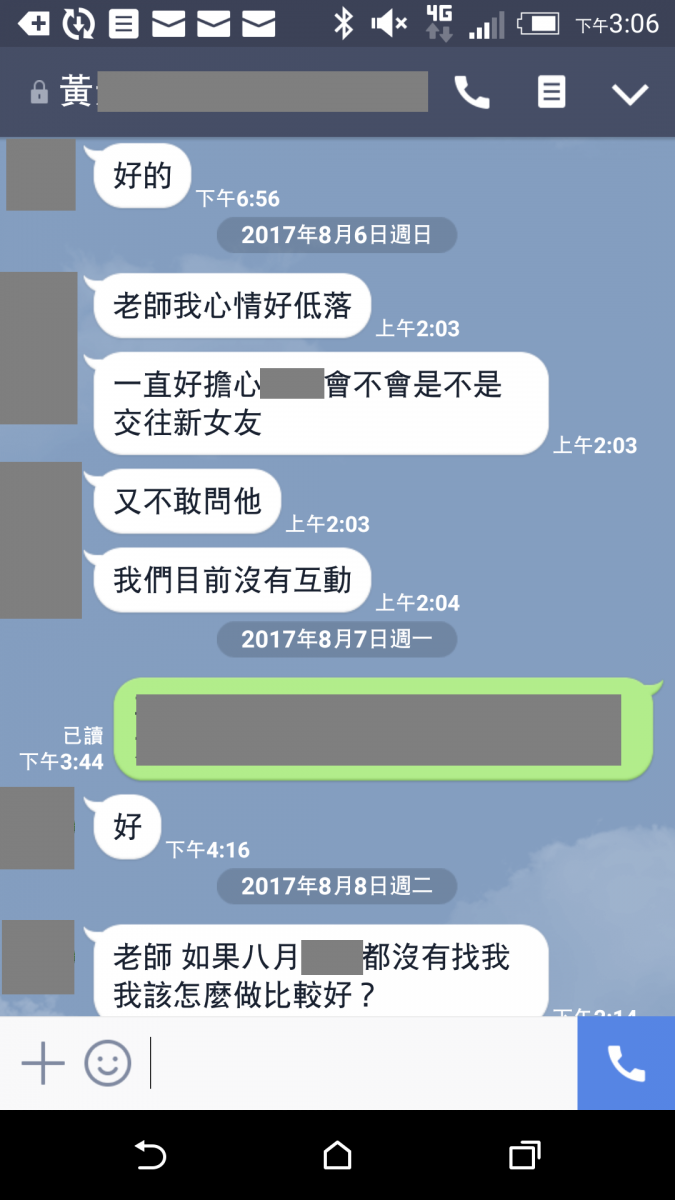Open the emoji sticker picker
This screenshot has height=1200, width=675.
(108, 1062)
